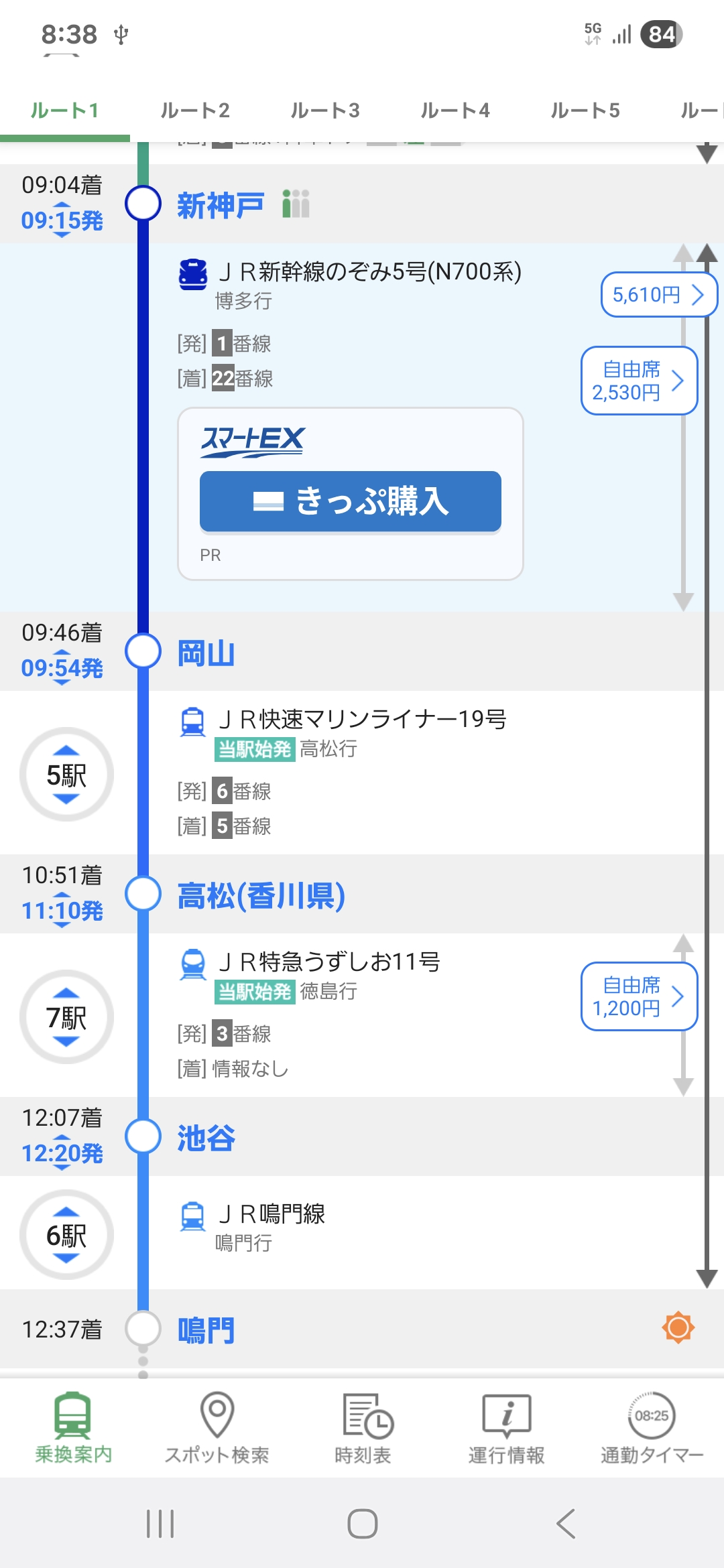Viewport: 724px width, 1568px height.
Task: Expand the 7駅 intermediate stops list
Action: [66, 1017]
